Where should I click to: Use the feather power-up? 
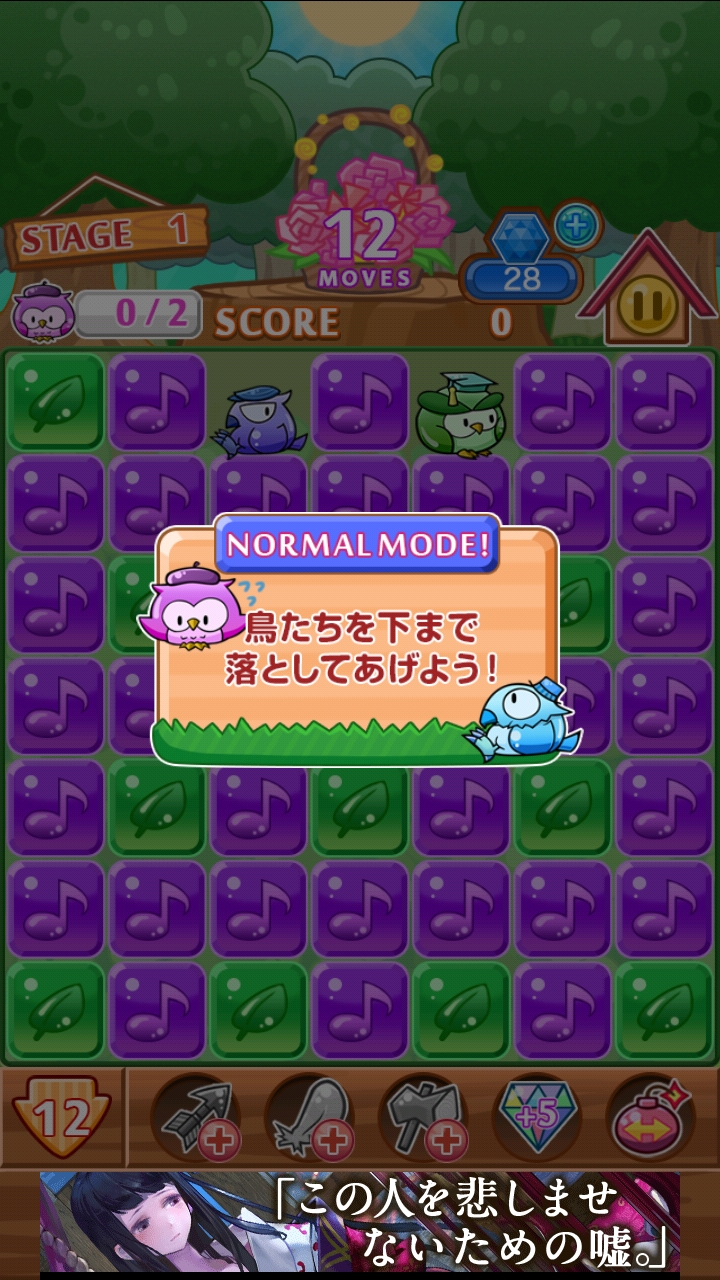pyautogui.click(x=310, y=1117)
